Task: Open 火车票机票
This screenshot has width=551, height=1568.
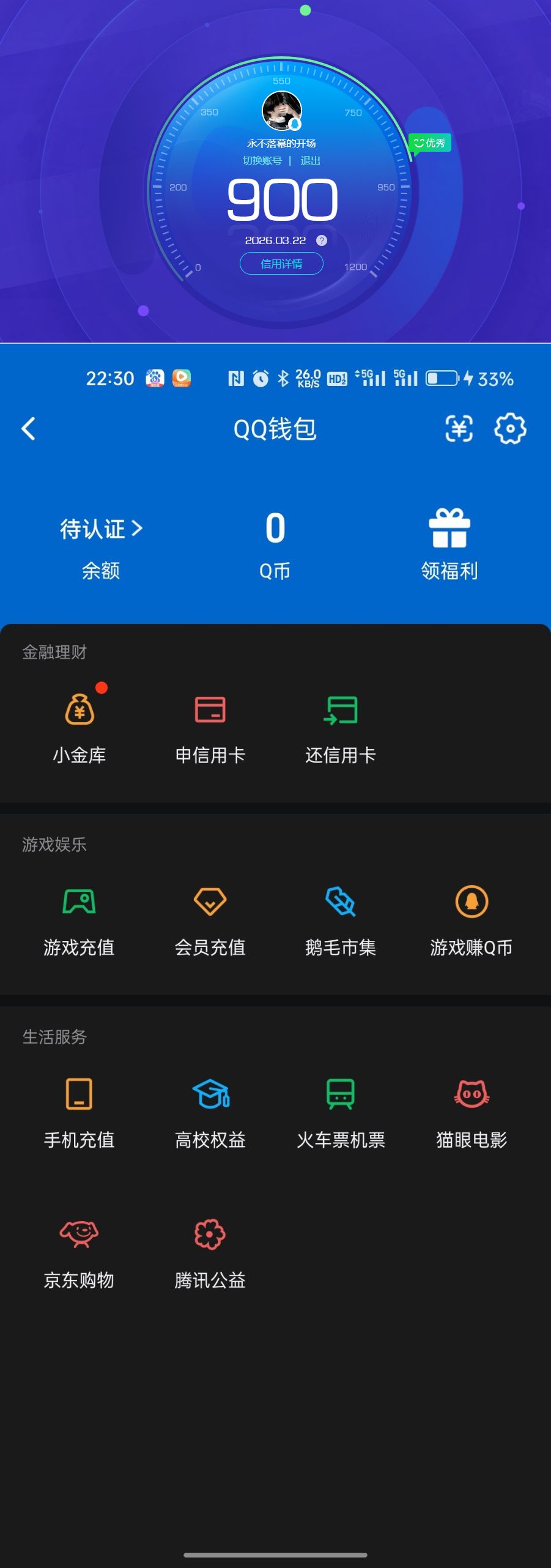Action: coord(341,1112)
